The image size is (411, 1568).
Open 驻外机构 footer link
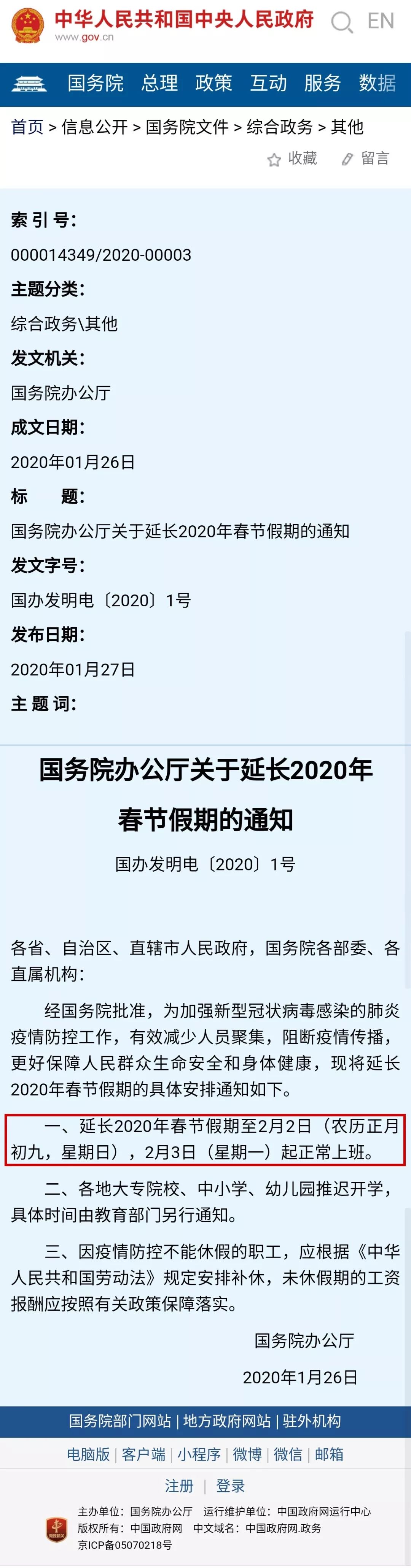[312, 1421]
